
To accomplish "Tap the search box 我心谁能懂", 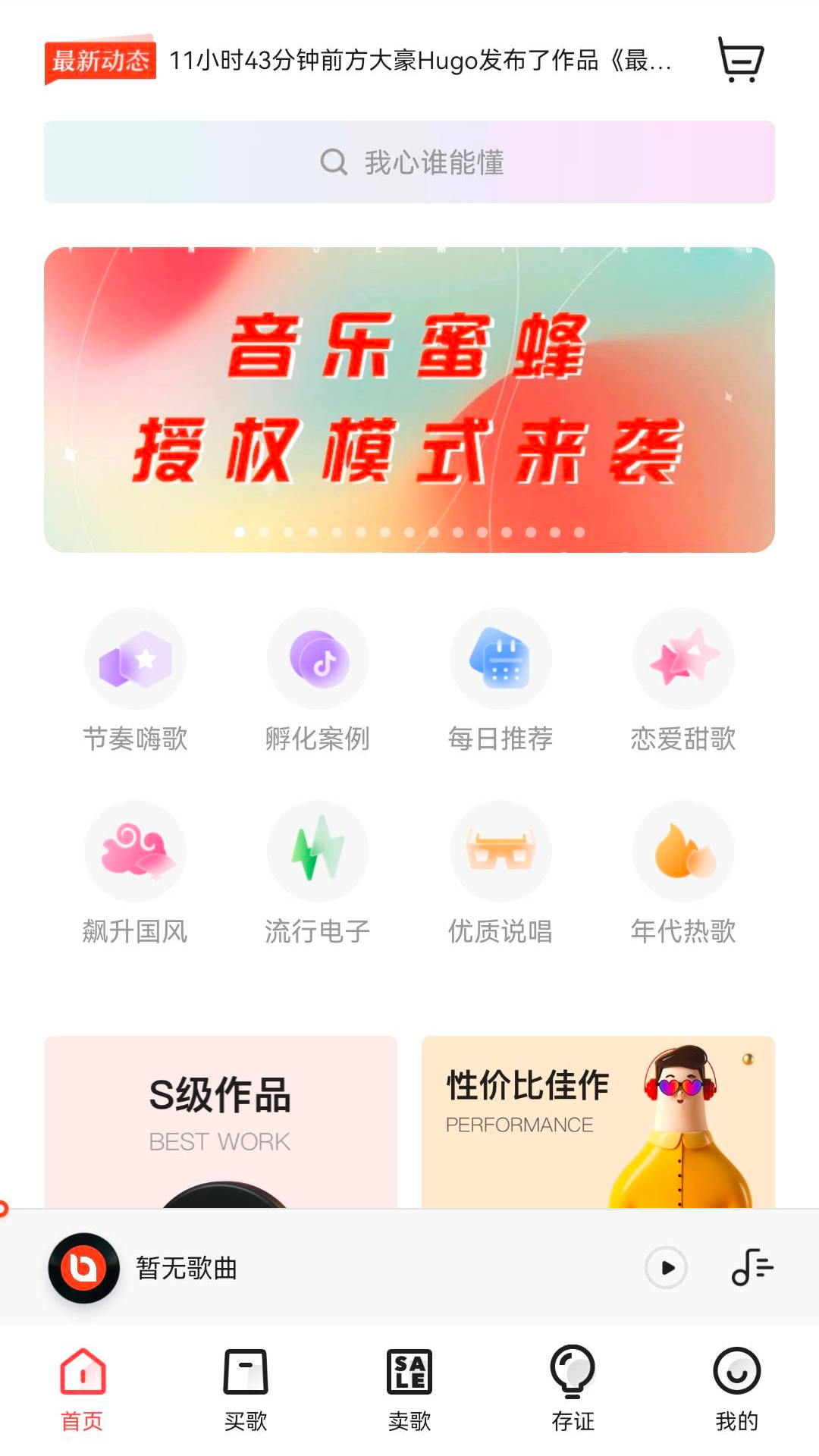I will coord(409,162).
